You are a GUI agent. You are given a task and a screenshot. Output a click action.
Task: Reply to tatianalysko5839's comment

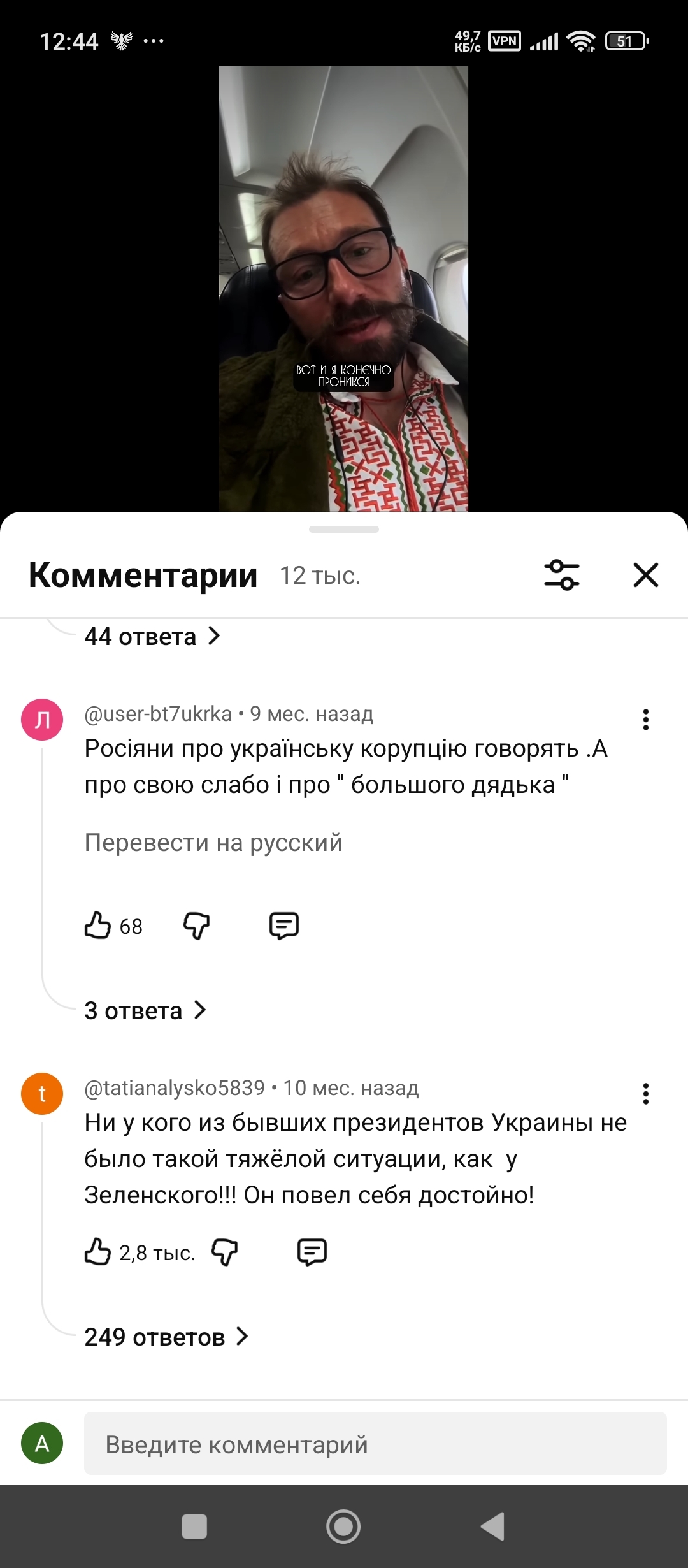312,1252
